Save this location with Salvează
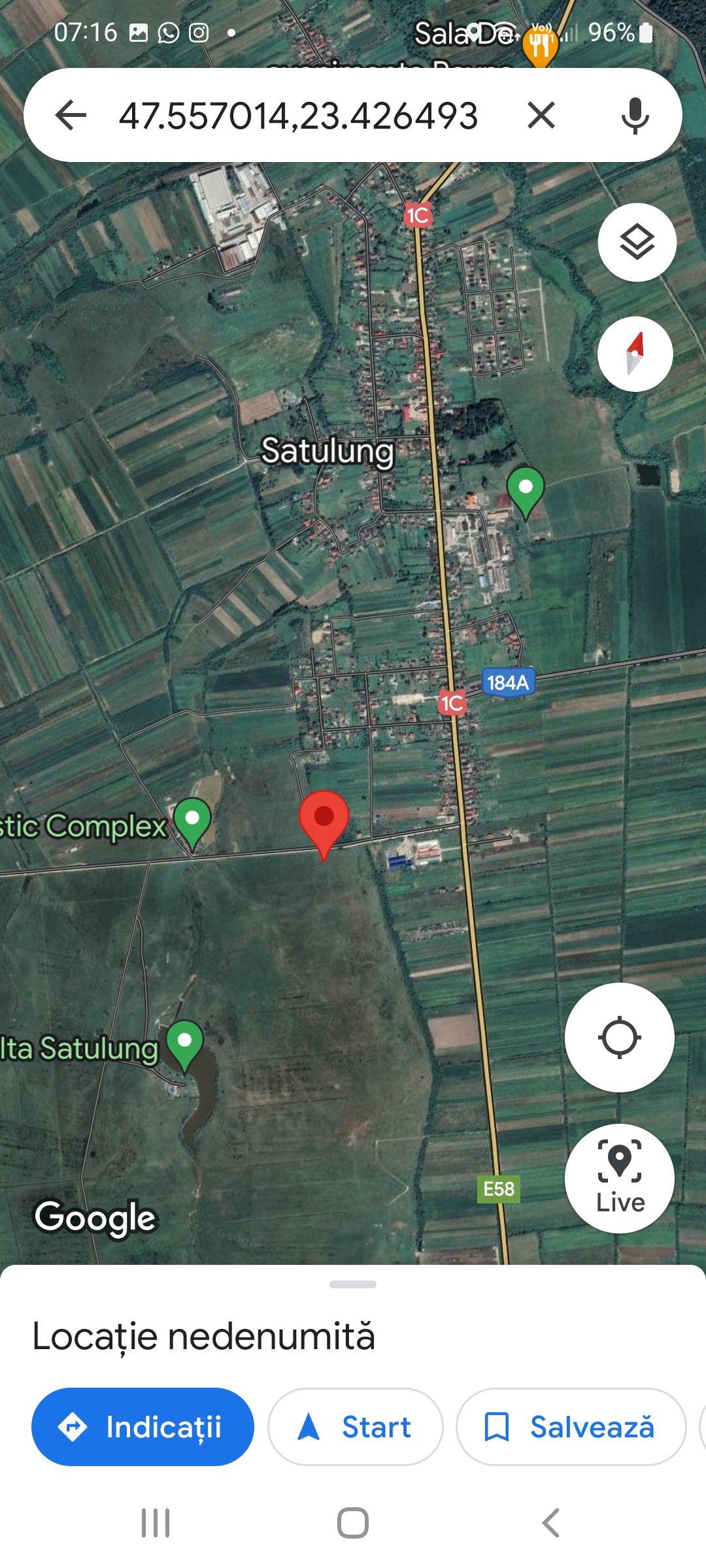Viewport: 706px width, 1568px height. [x=571, y=1427]
